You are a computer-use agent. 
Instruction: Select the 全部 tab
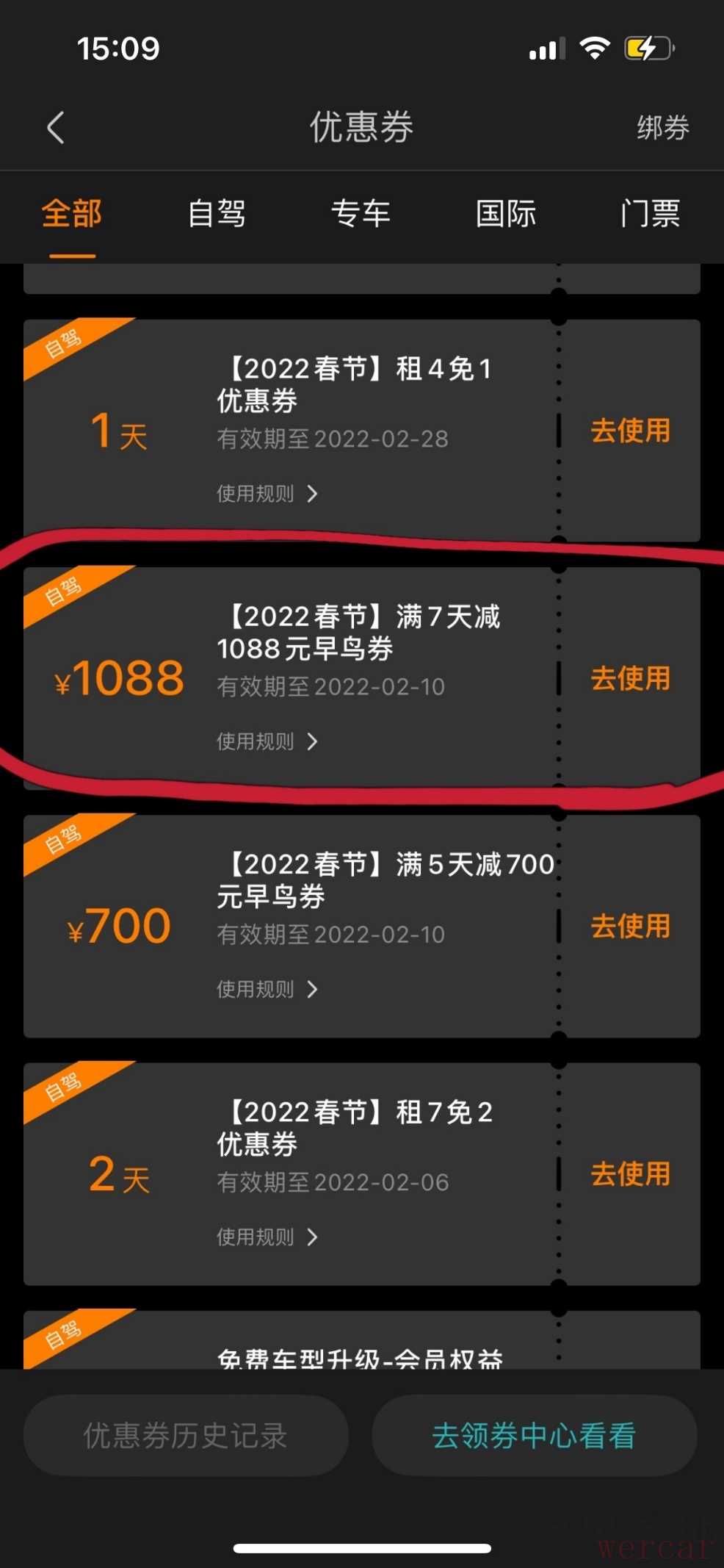(x=72, y=214)
